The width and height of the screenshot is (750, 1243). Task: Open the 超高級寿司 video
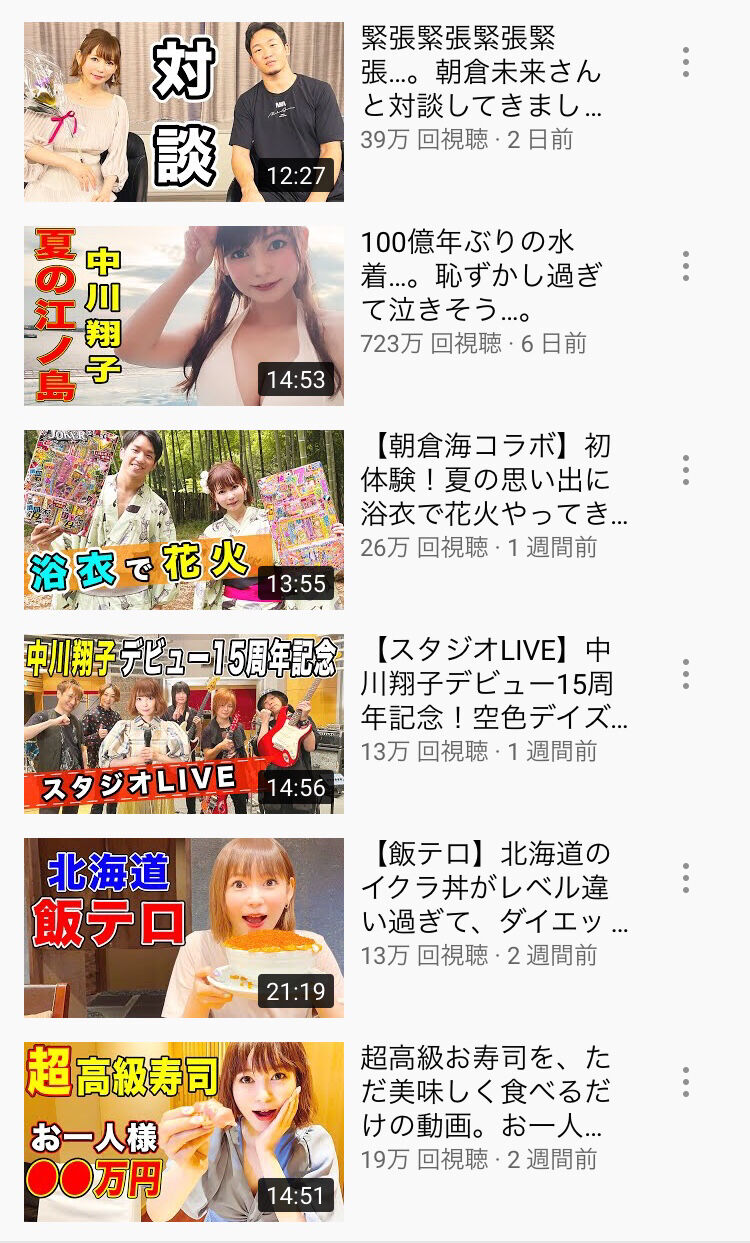(x=184, y=1132)
